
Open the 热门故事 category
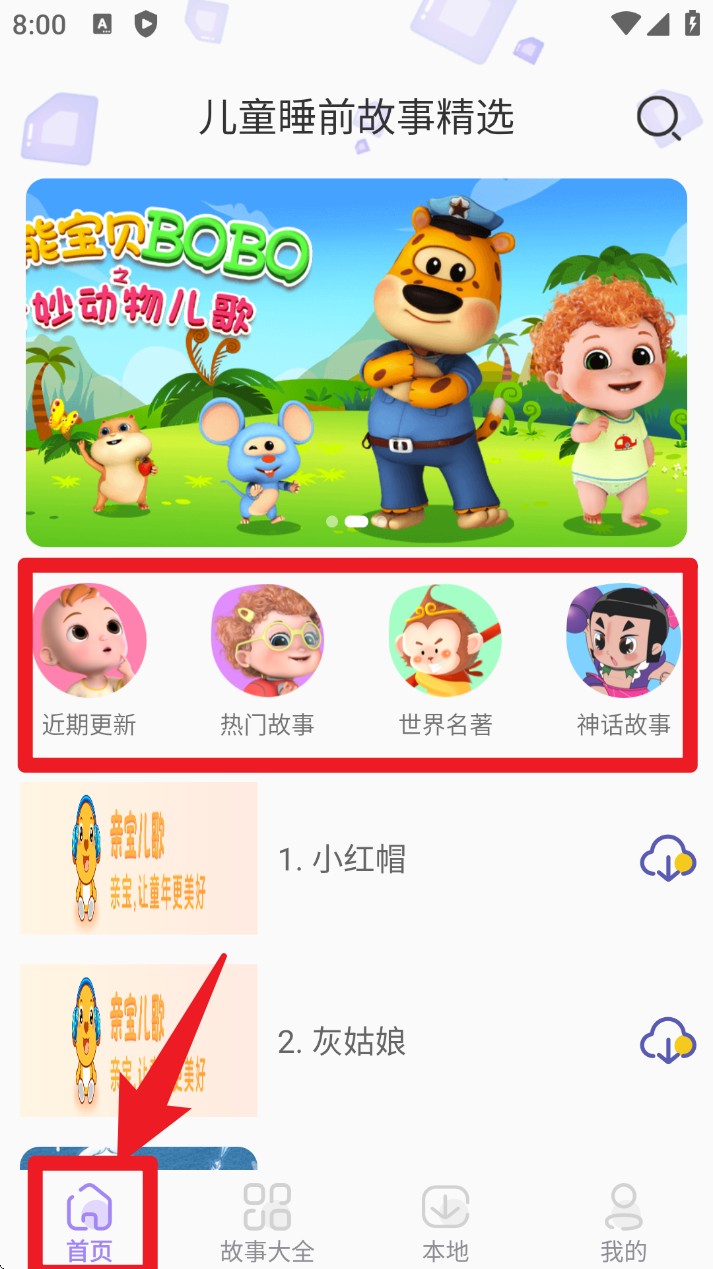coord(267,661)
